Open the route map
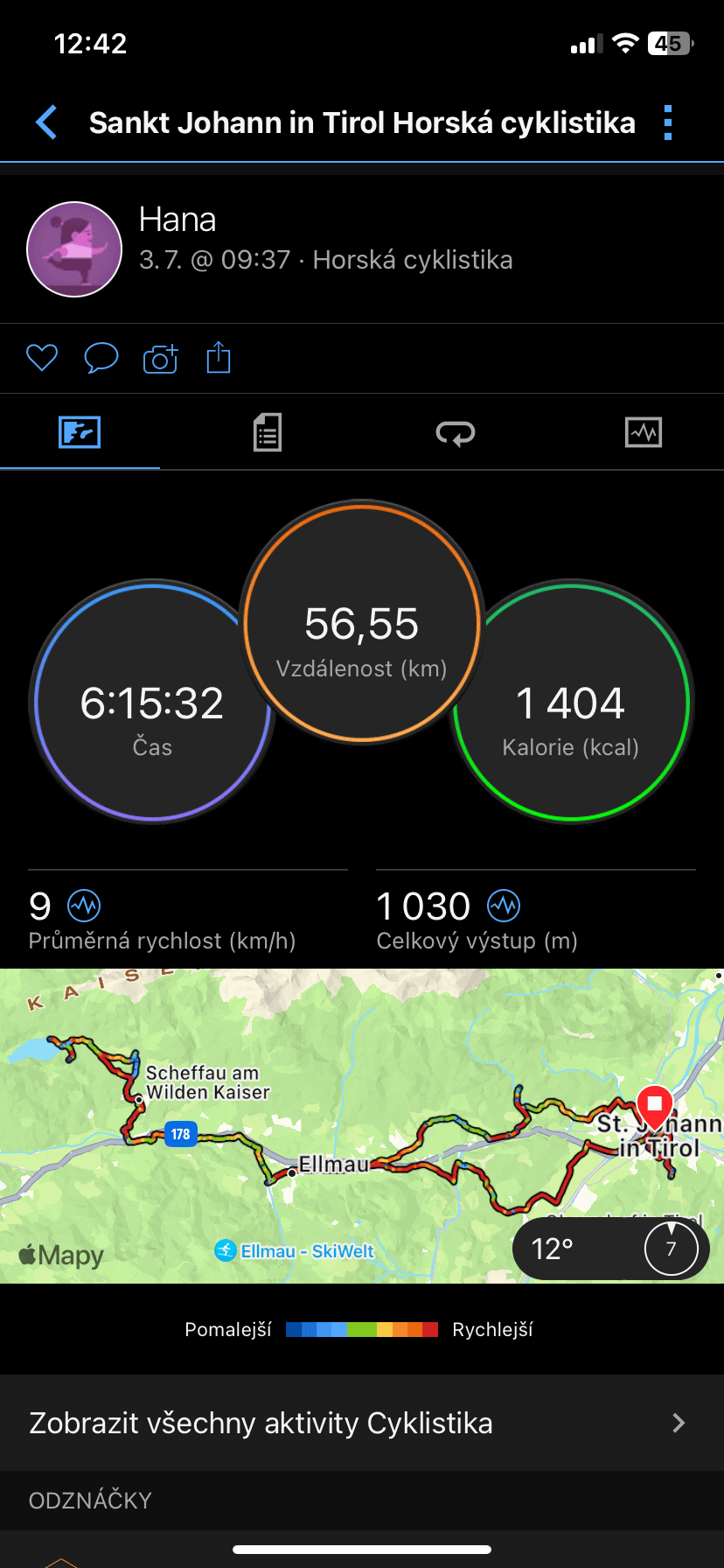724x1568 pixels. pyautogui.click(x=362, y=1126)
